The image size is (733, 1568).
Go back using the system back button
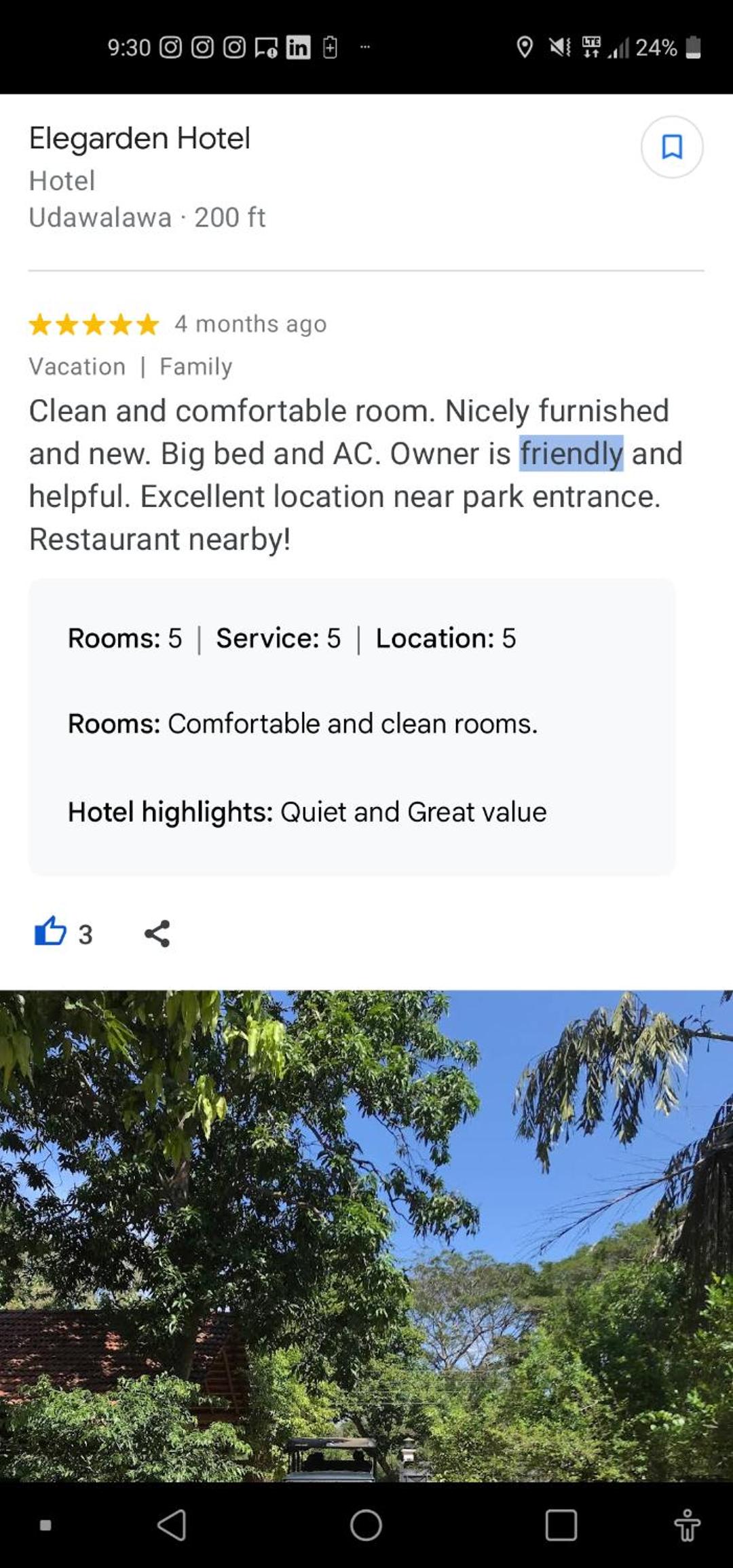(172, 1525)
